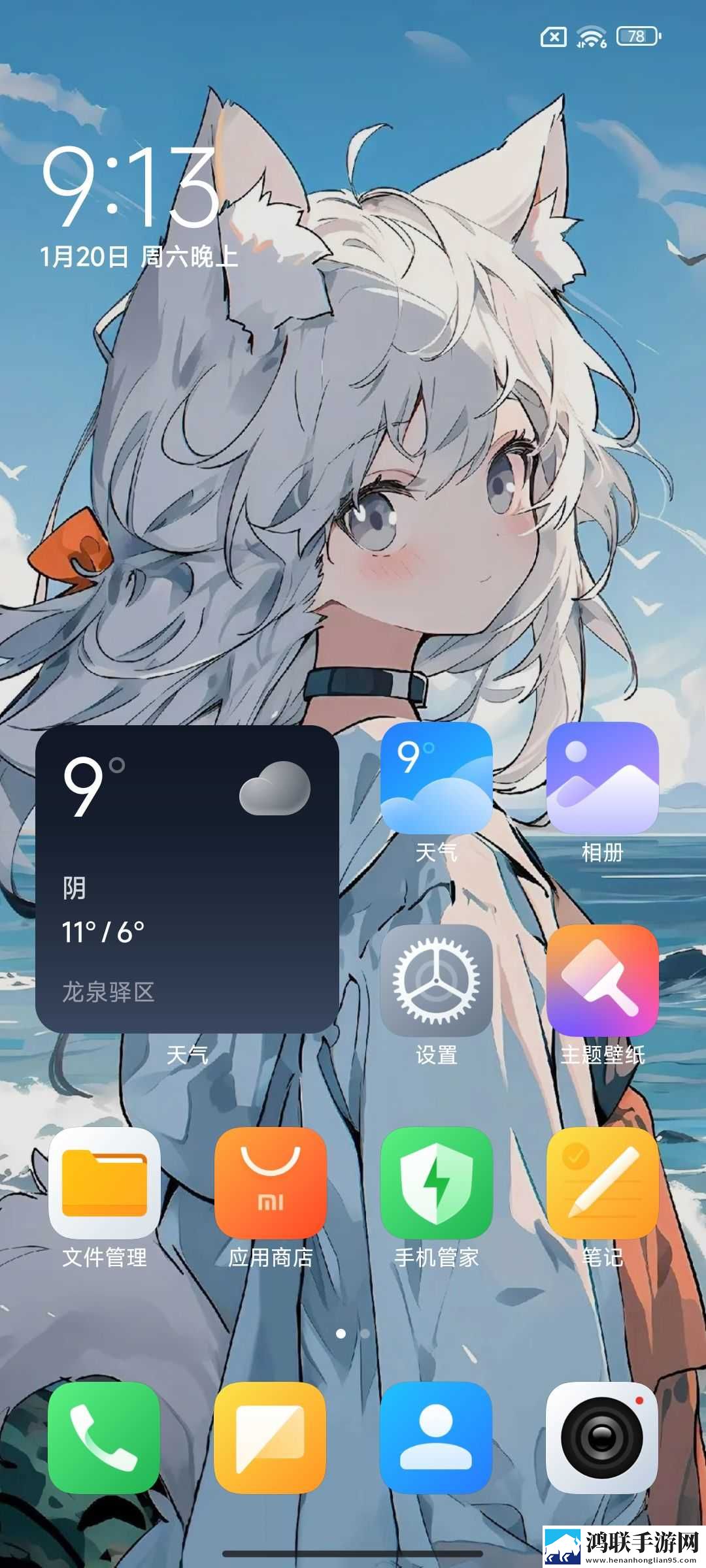
Task: Open the 天气 weather widget for 龙泉驿区
Action: [187, 879]
